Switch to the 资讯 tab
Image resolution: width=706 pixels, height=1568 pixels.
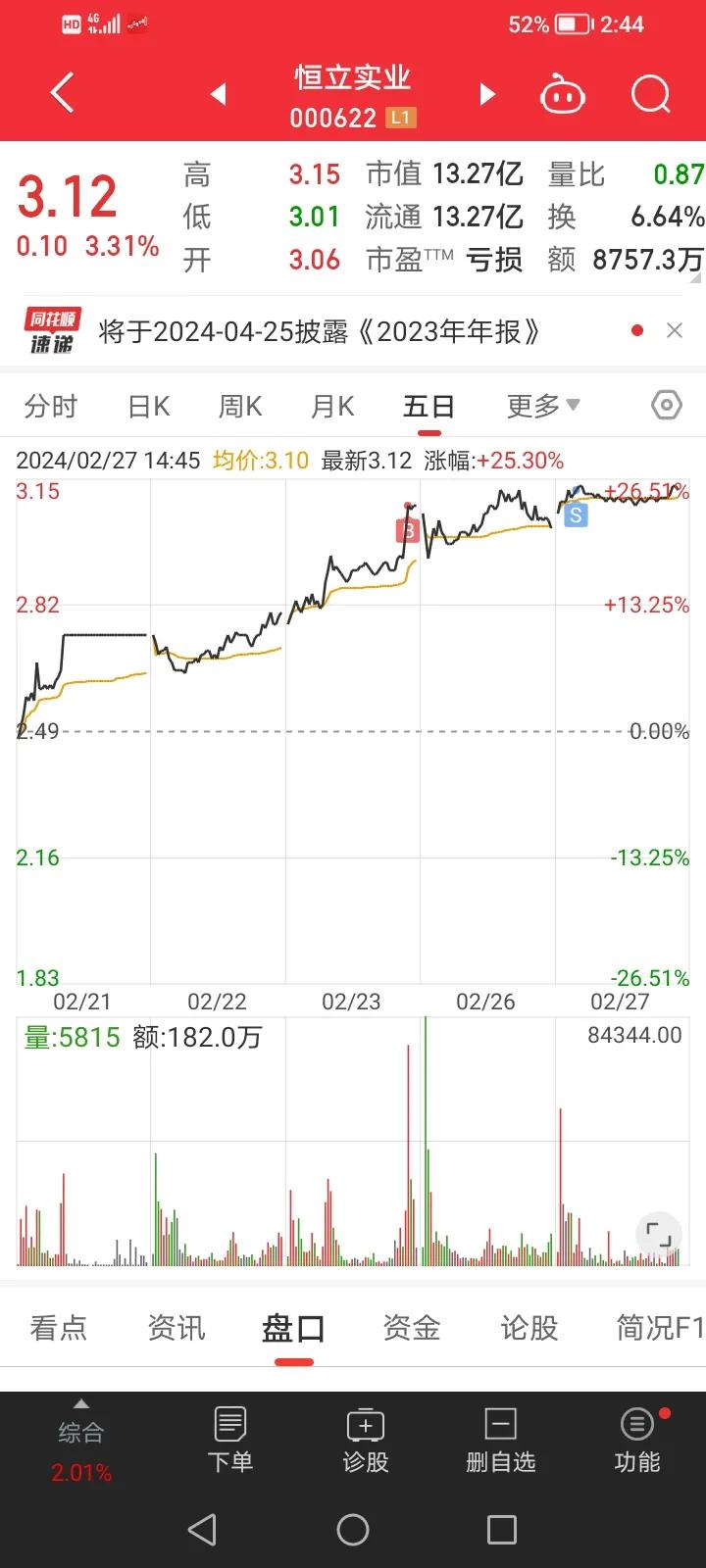[176, 1328]
